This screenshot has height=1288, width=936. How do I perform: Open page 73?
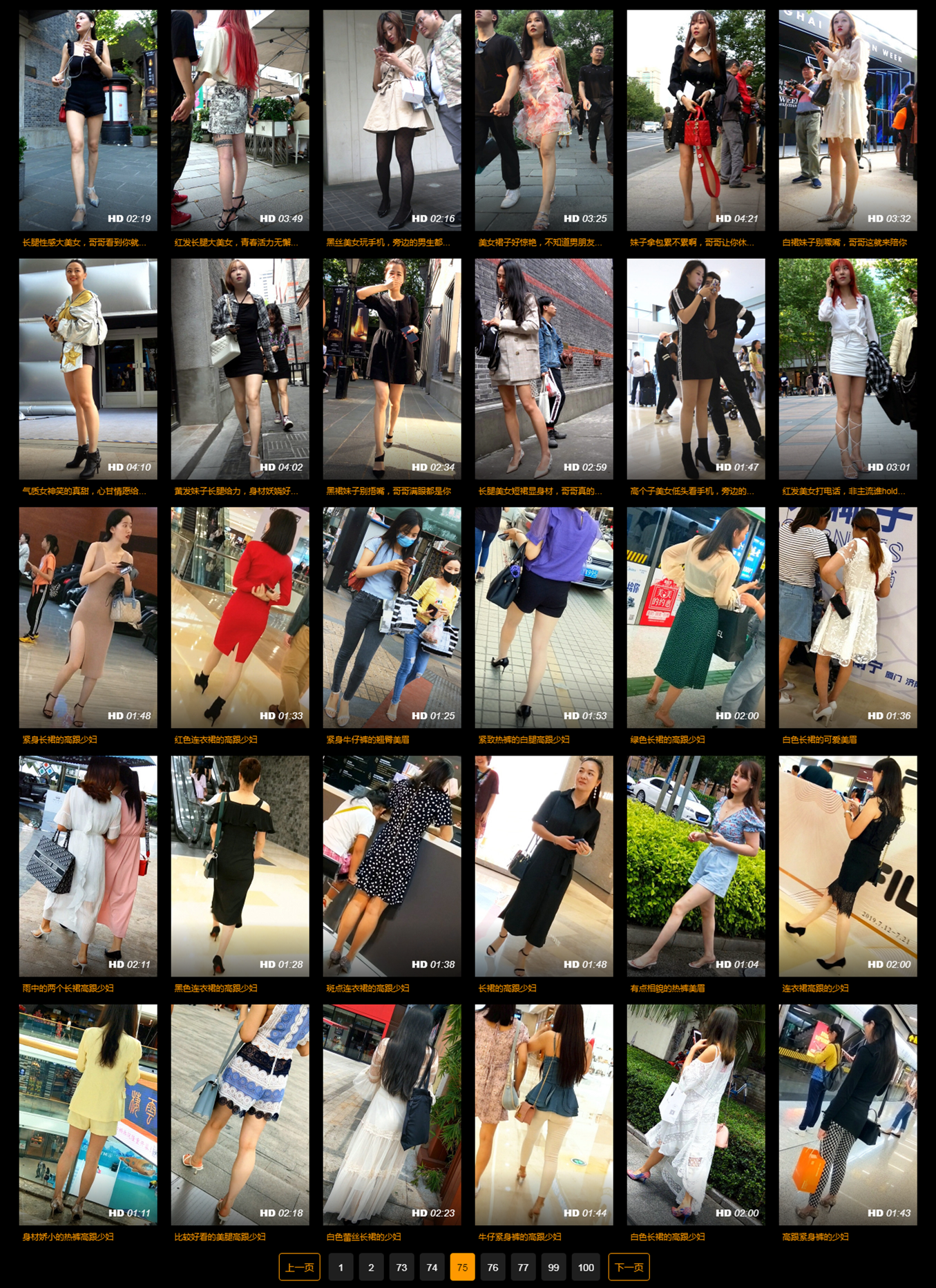pos(401,1267)
